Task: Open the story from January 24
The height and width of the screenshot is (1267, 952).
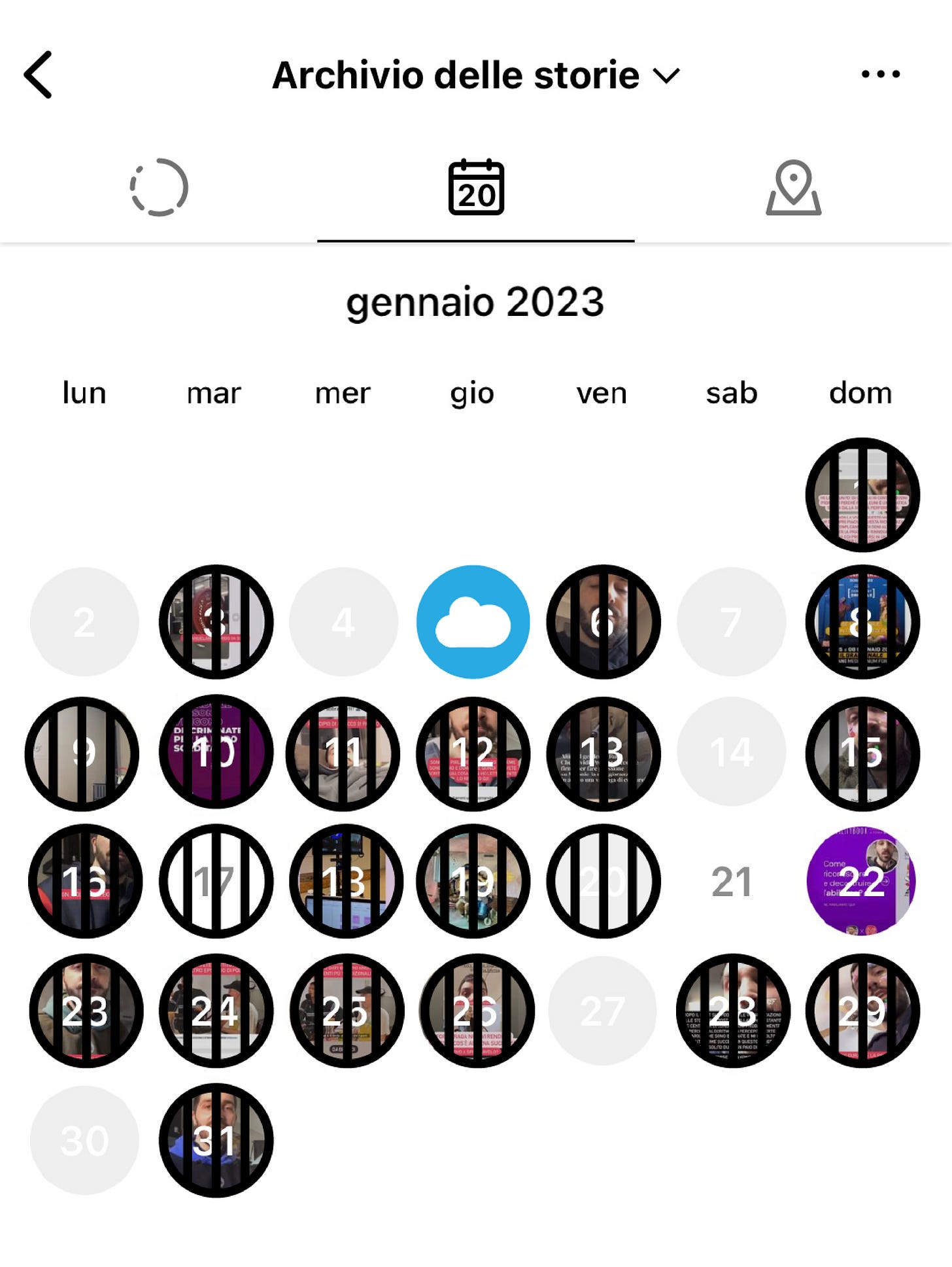Action: point(216,1011)
